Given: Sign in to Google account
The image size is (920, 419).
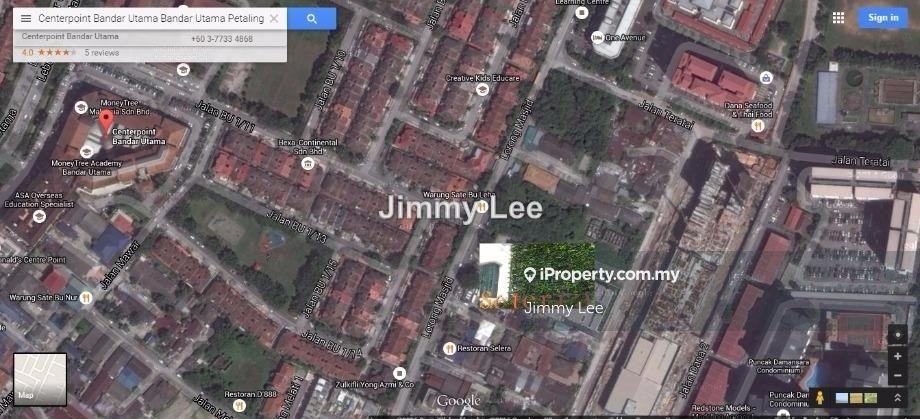Looking at the screenshot, I should [883, 18].
